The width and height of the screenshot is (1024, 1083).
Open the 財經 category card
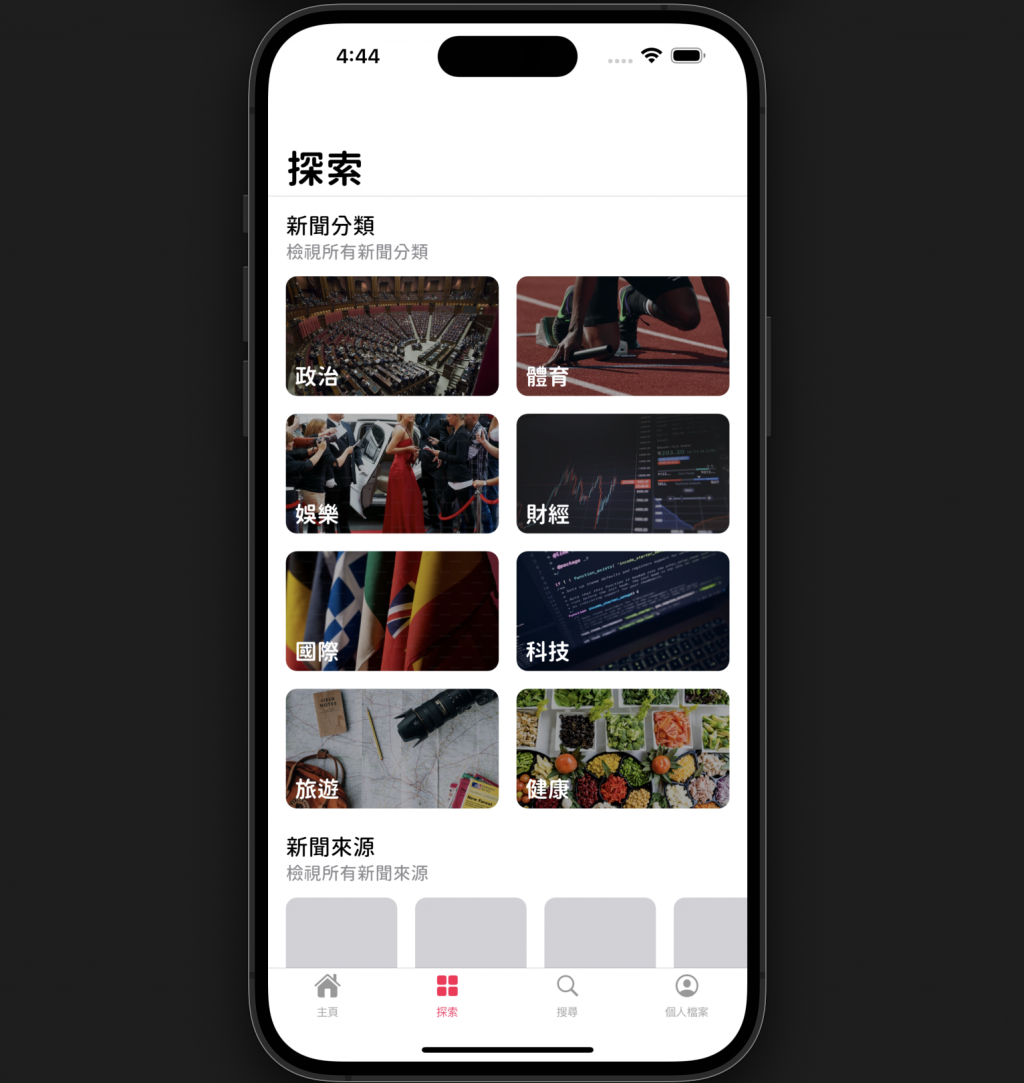tap(622, 473)
